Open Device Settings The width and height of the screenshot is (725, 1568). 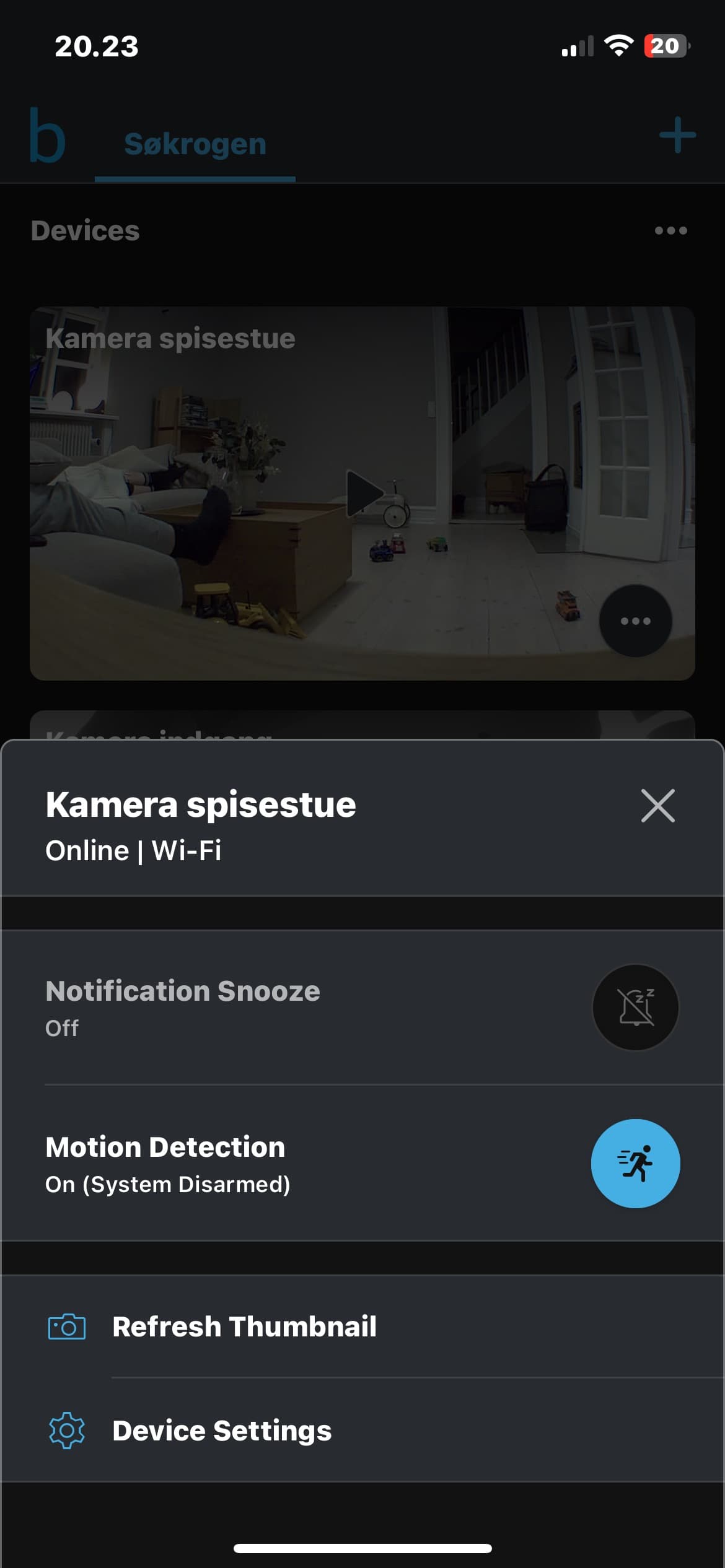pos(222,1431)
